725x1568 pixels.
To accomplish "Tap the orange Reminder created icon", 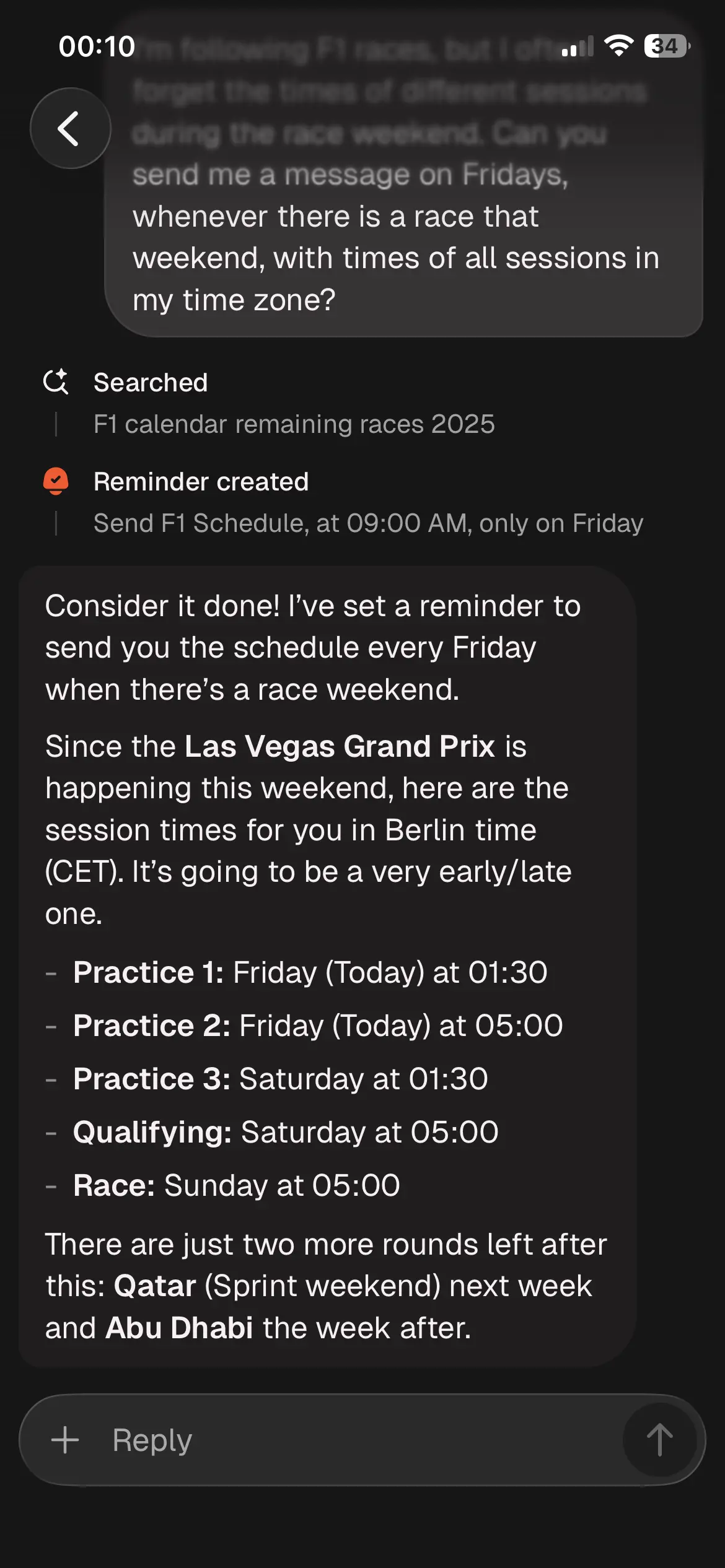I will coord(56,481).
